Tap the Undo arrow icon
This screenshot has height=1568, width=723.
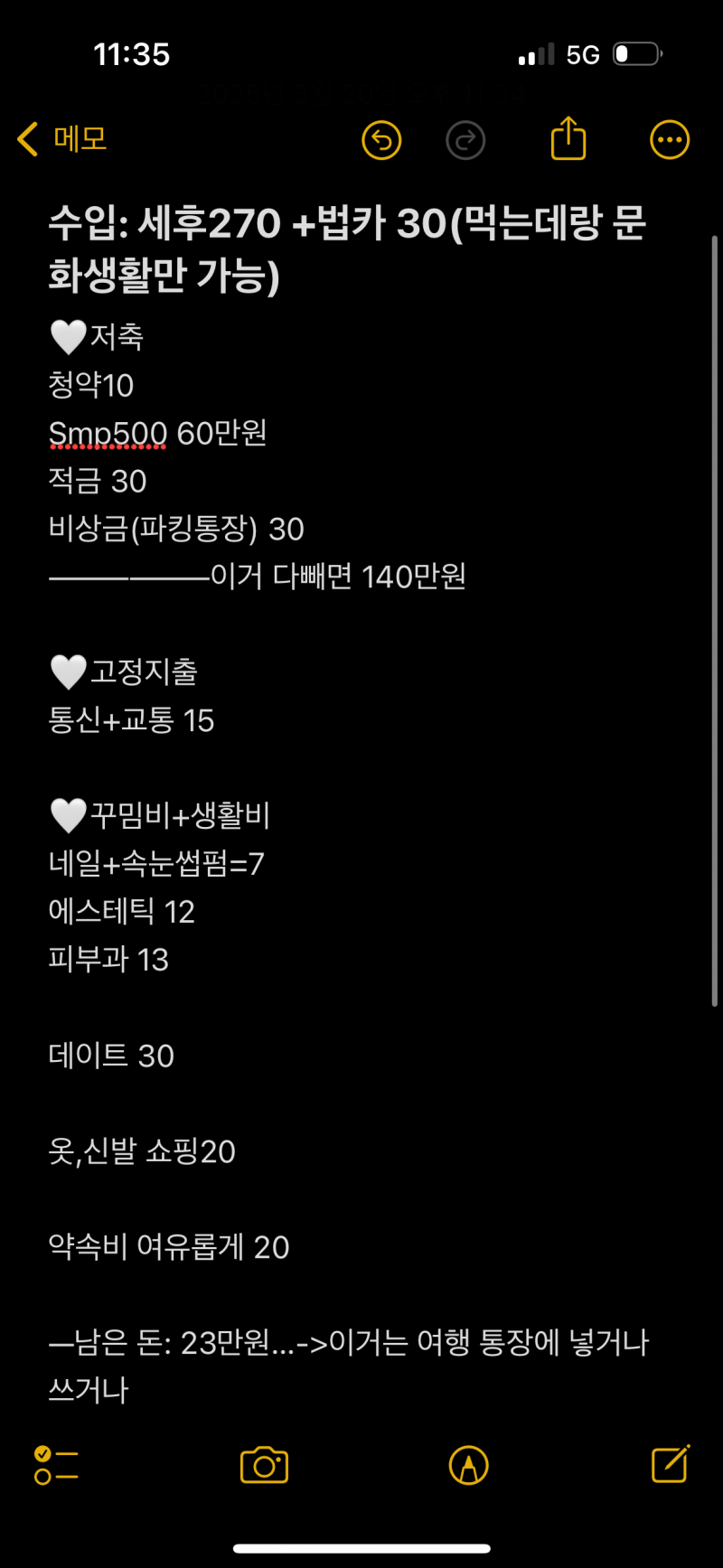point(380,140)
